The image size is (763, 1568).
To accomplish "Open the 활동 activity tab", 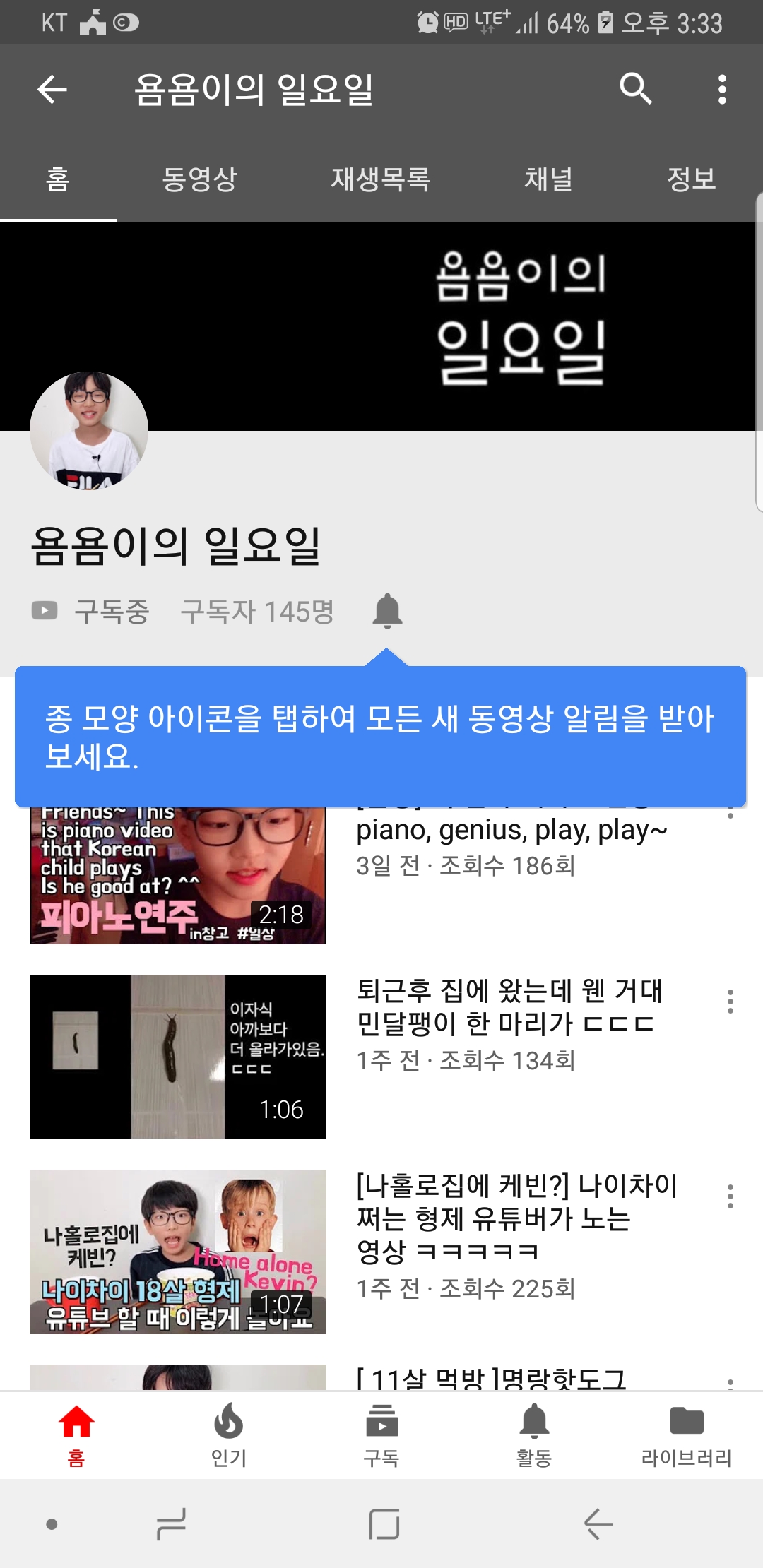I will tap(534, 1434).
